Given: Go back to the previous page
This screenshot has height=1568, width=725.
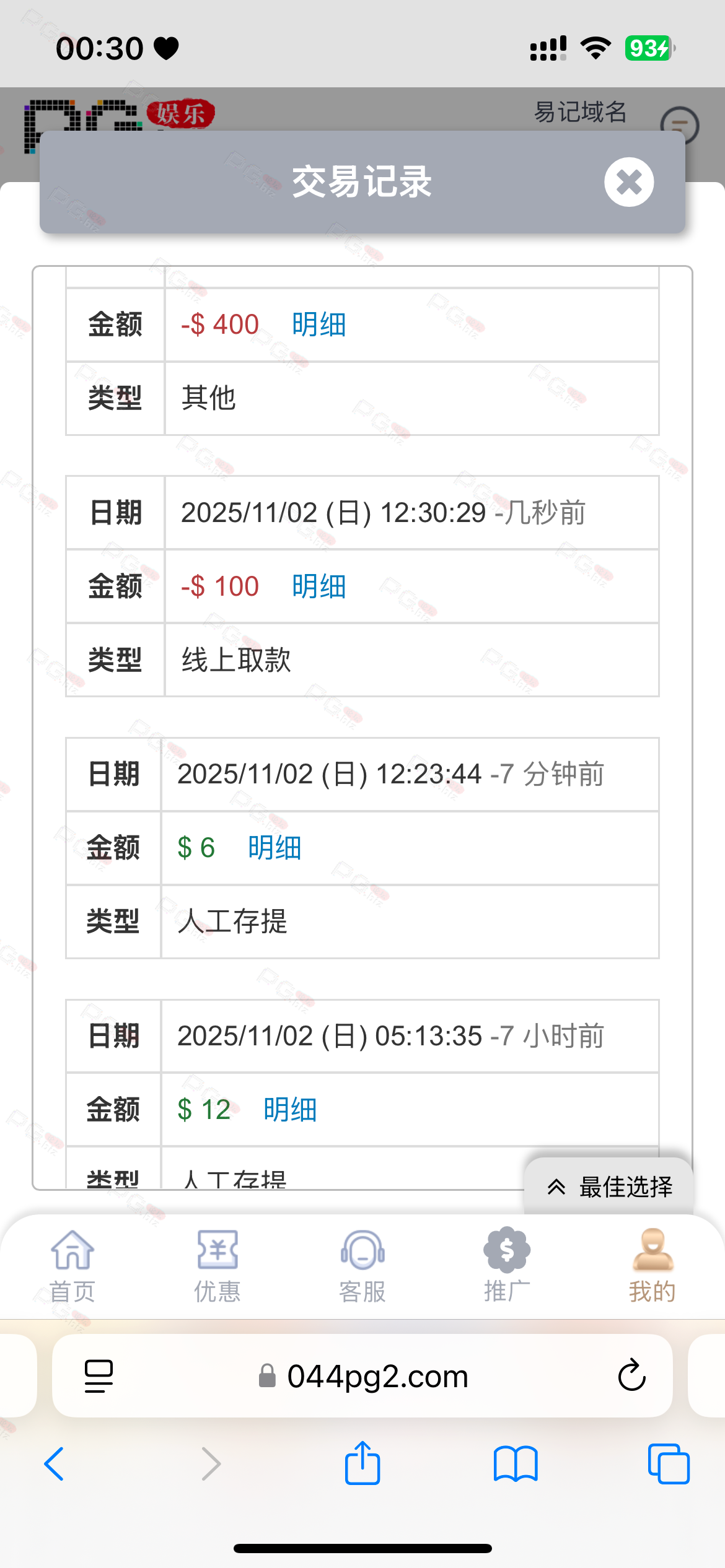Looking at the screenshot, I should click(x=55, y=1464).
